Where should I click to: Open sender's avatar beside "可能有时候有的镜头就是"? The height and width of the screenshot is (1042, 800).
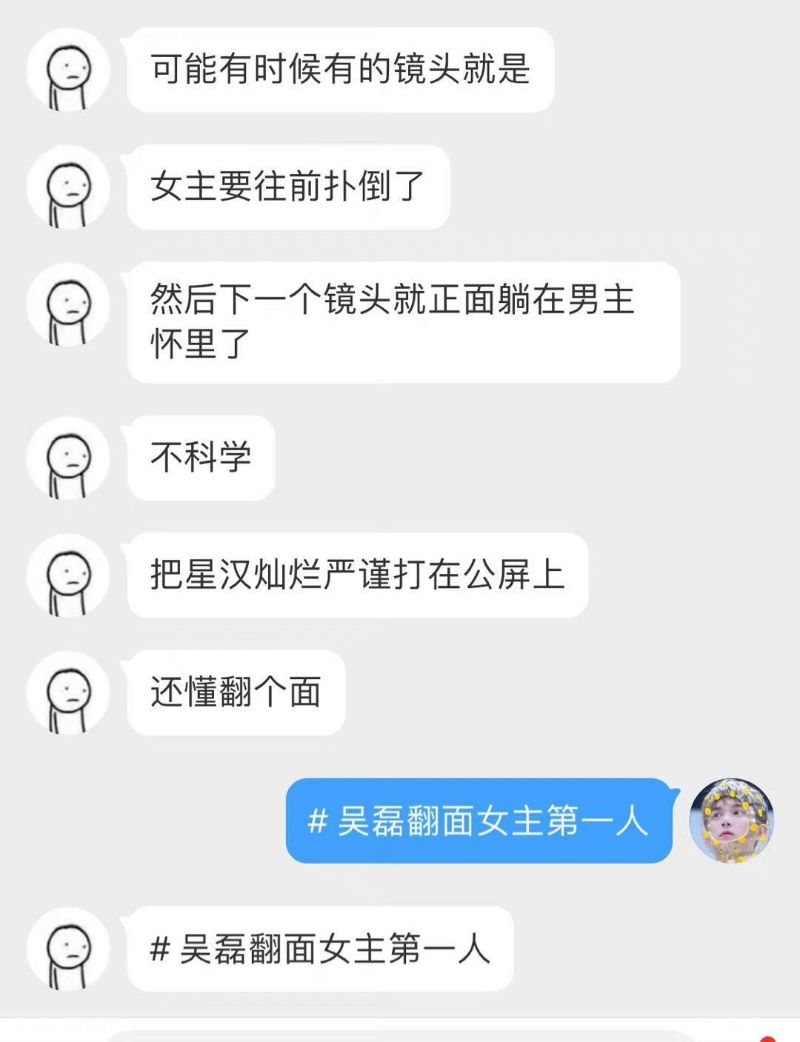(x=68, y=70)
